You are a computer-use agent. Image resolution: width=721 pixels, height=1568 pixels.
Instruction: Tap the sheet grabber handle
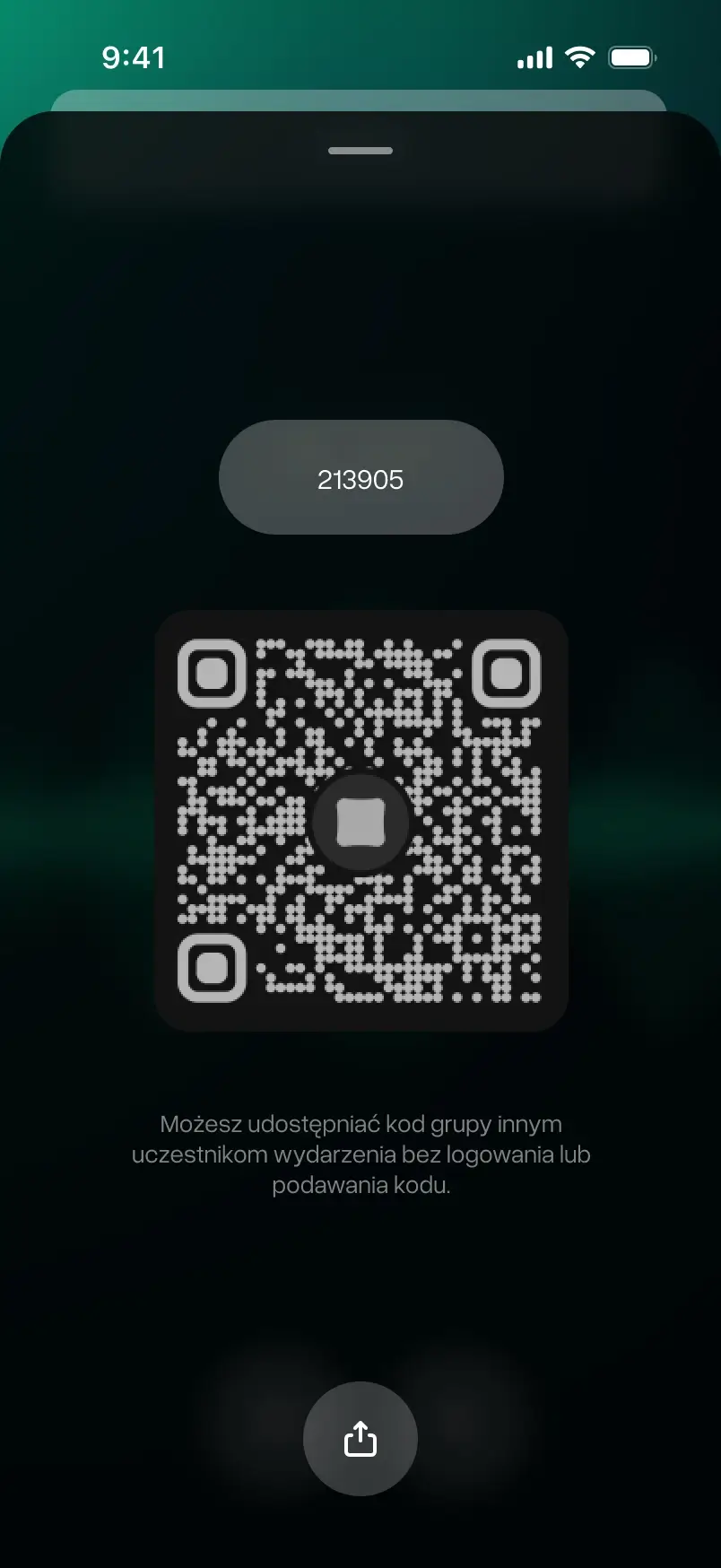click(360, 151)
